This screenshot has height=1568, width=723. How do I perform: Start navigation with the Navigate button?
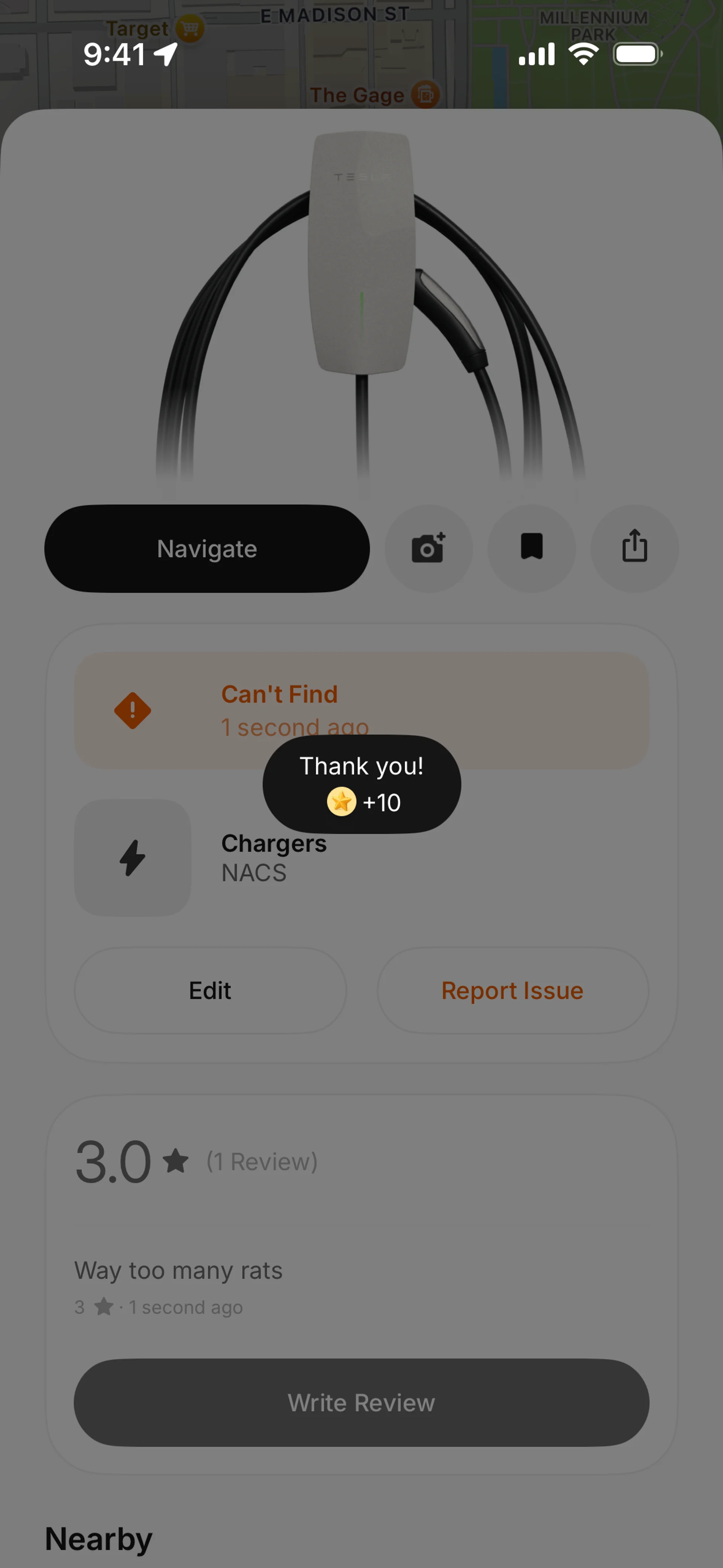tap(207, 549)
